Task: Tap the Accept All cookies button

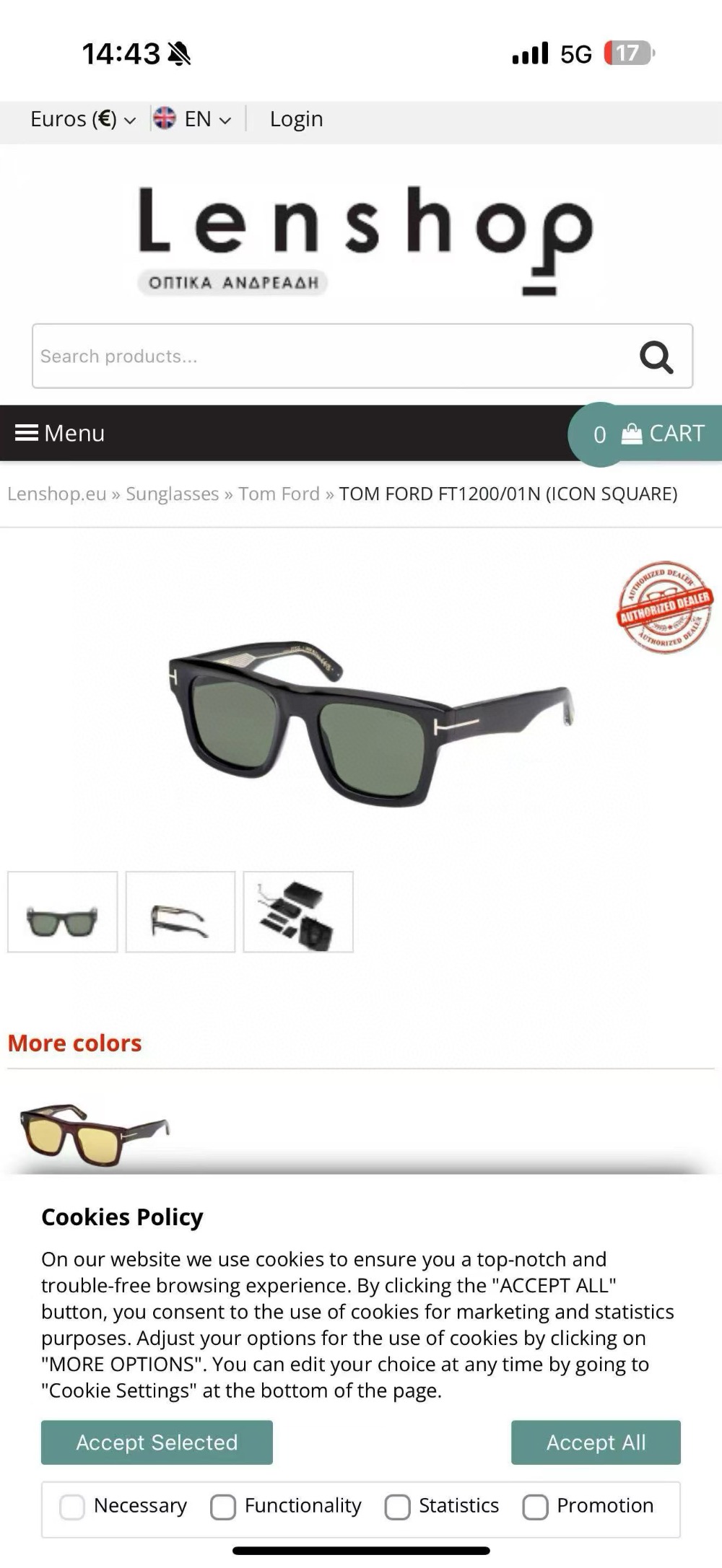Action: click(596, 1442)
